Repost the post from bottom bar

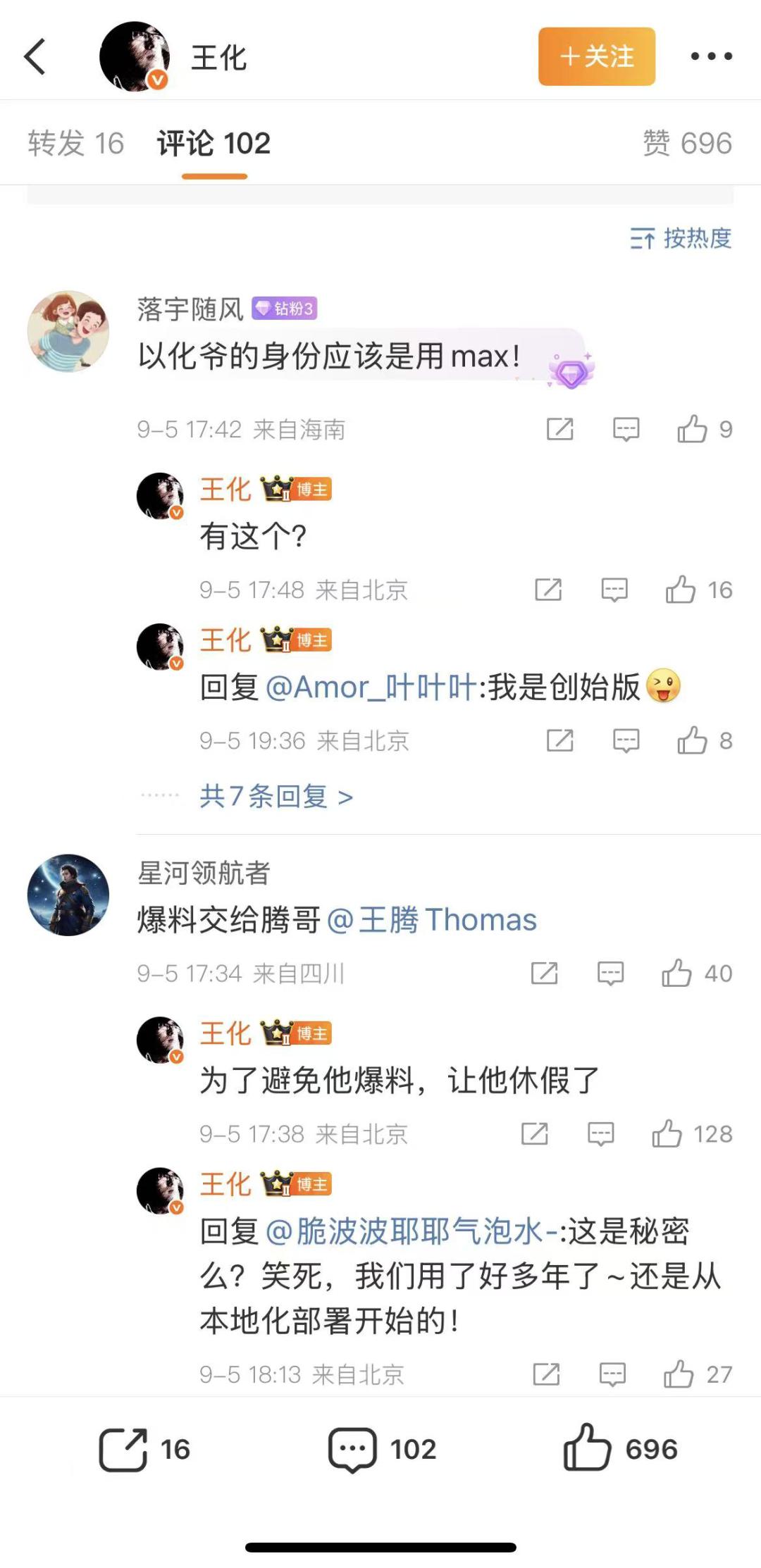point(124,1450)
